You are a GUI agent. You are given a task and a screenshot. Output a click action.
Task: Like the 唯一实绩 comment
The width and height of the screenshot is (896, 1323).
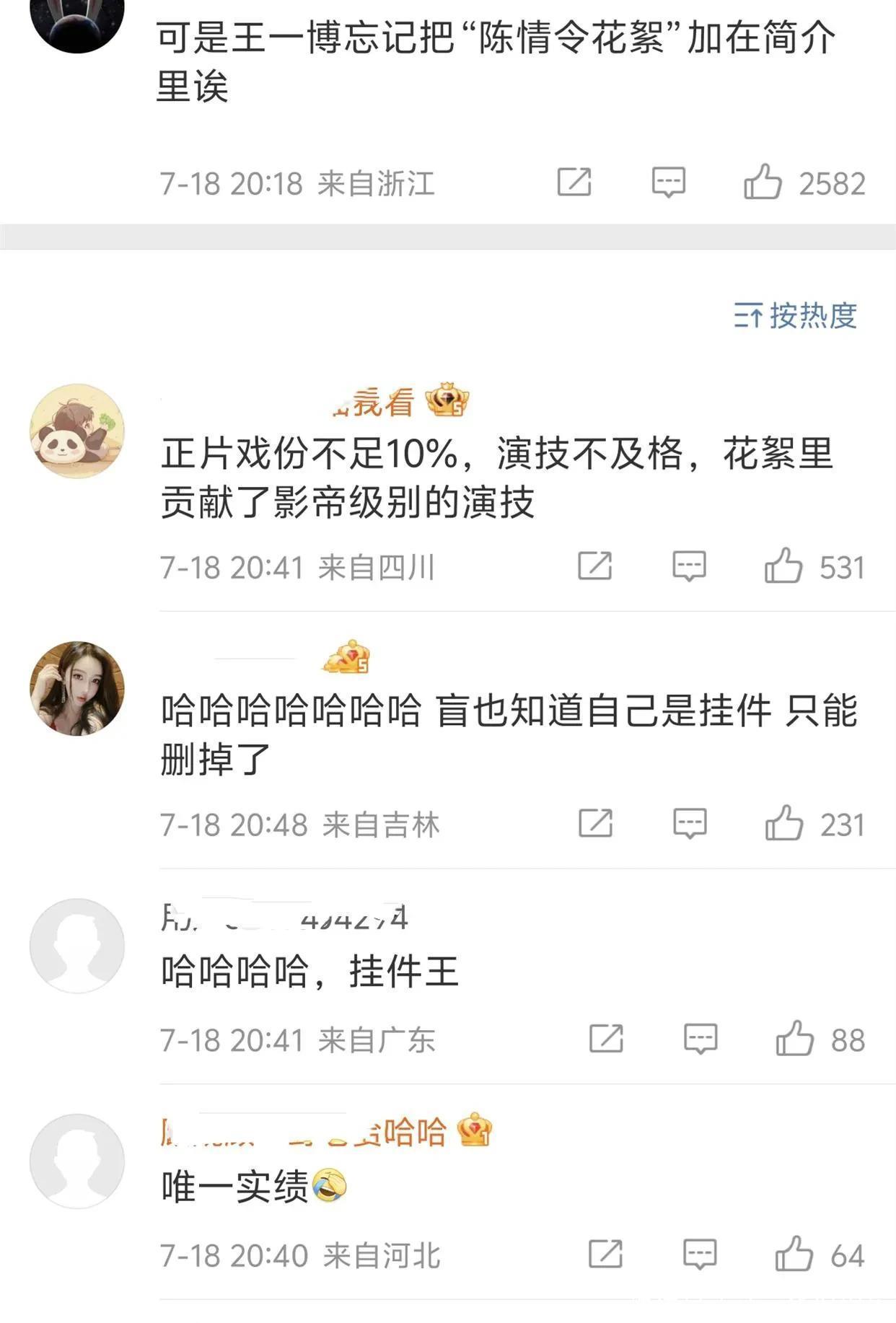pyautogui.click(x=794, y=1254)
